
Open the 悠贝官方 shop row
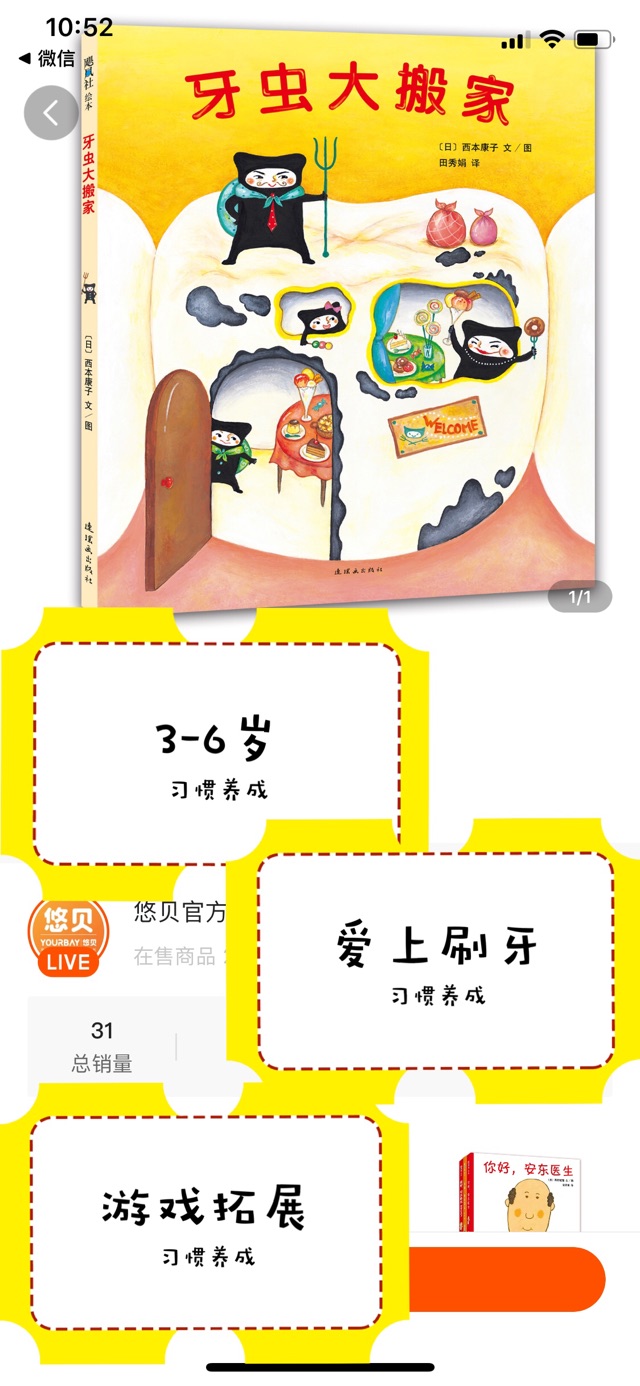[180, 912]
